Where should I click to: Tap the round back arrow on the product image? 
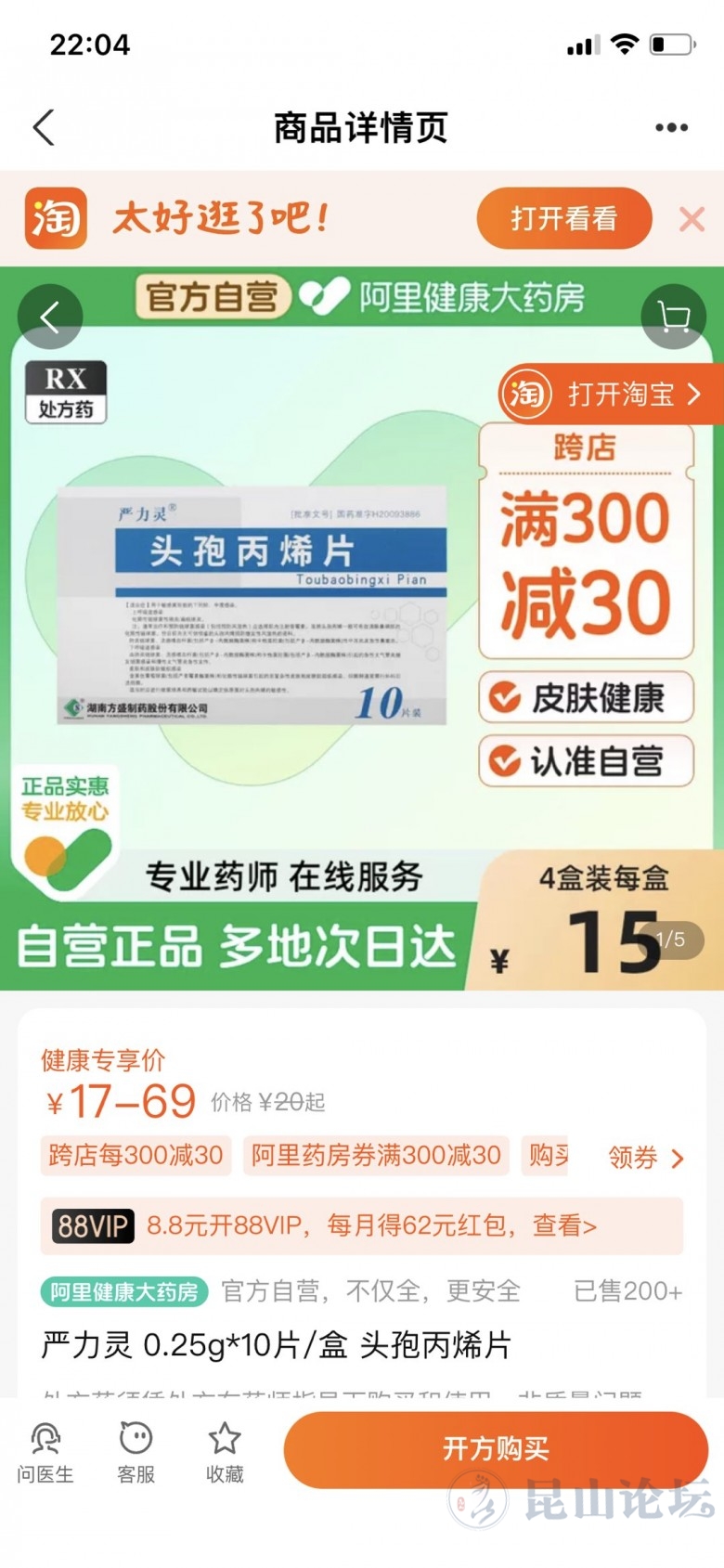[x=50, y=317]
